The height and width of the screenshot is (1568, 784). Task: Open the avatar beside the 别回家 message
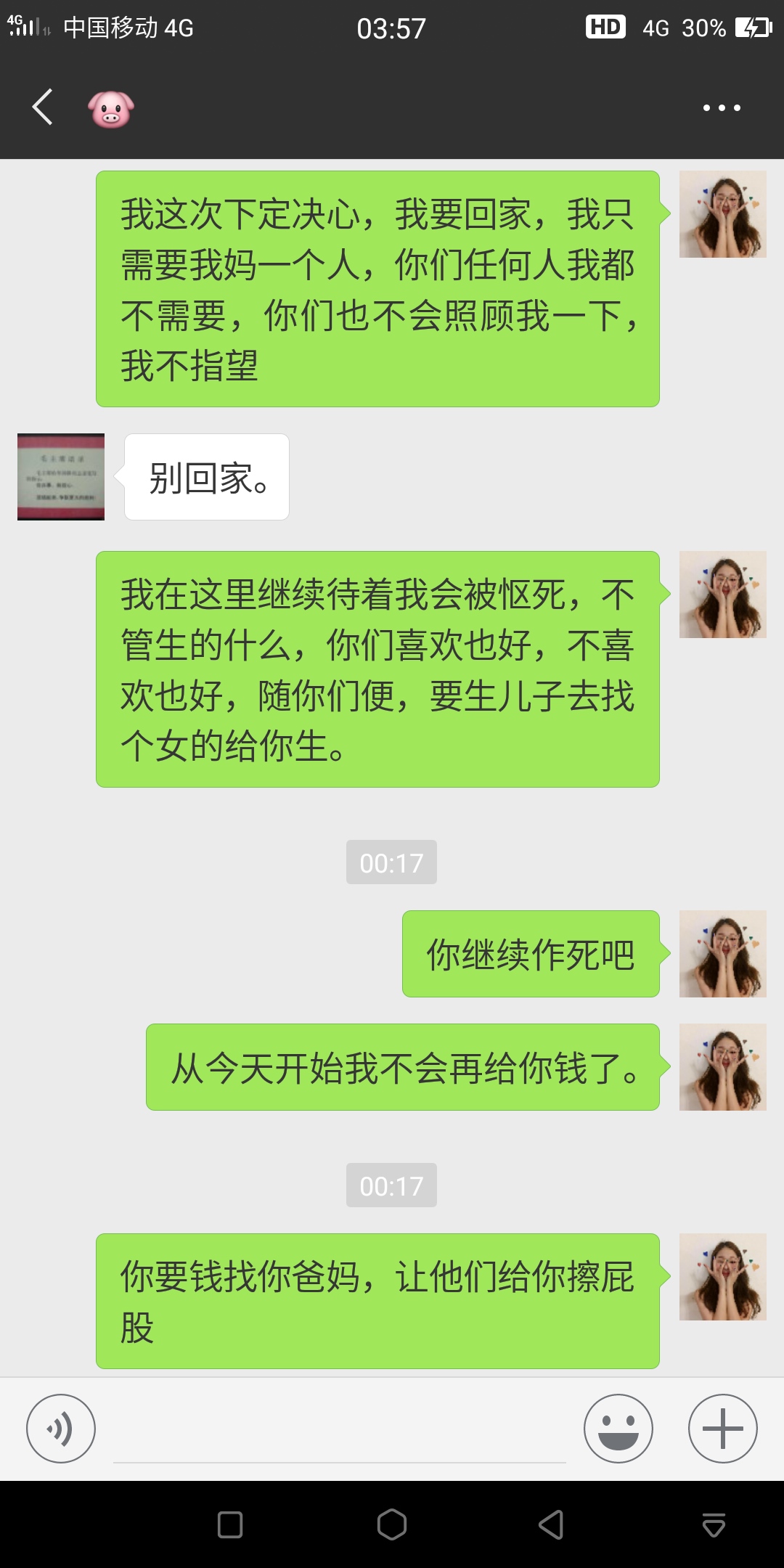coord(61,477)
